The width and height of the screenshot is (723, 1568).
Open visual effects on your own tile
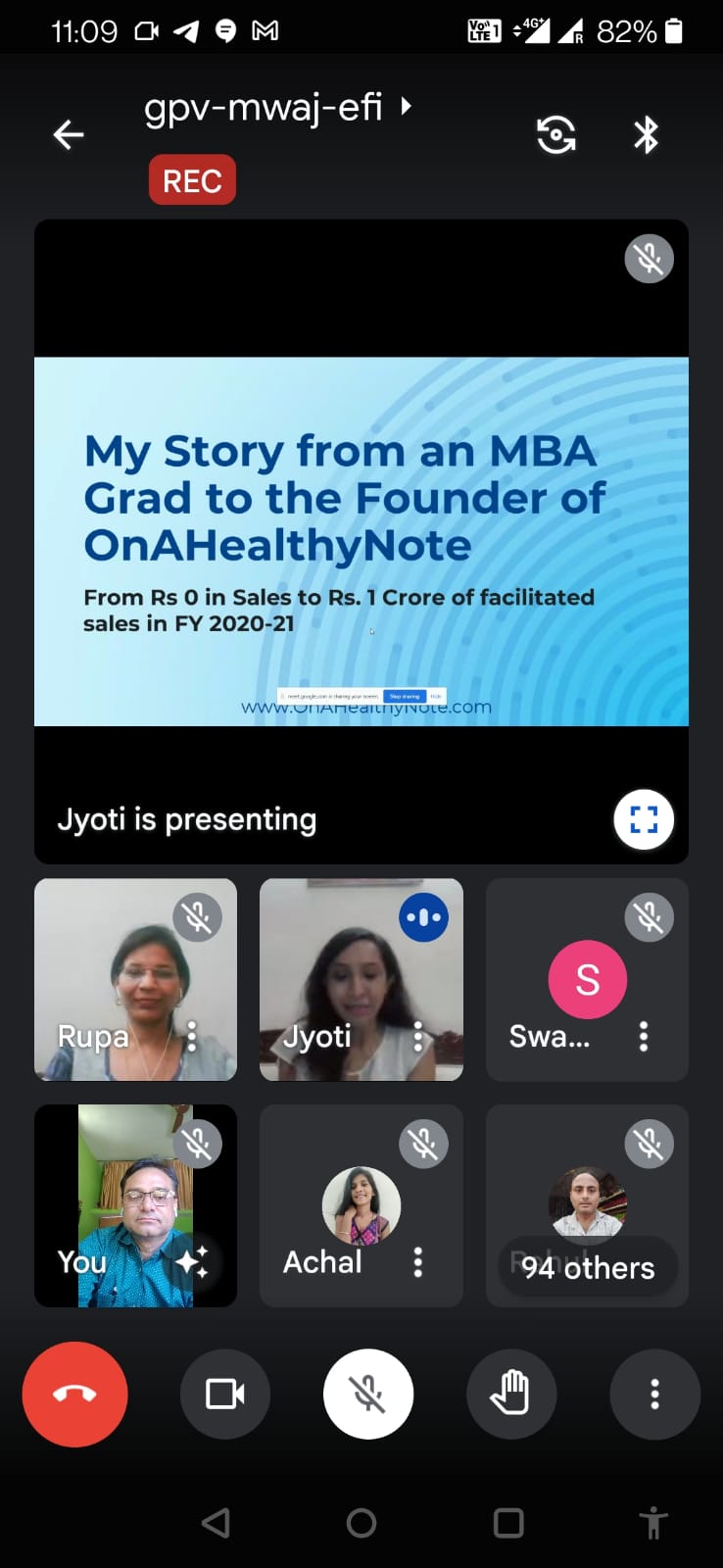192,1262
